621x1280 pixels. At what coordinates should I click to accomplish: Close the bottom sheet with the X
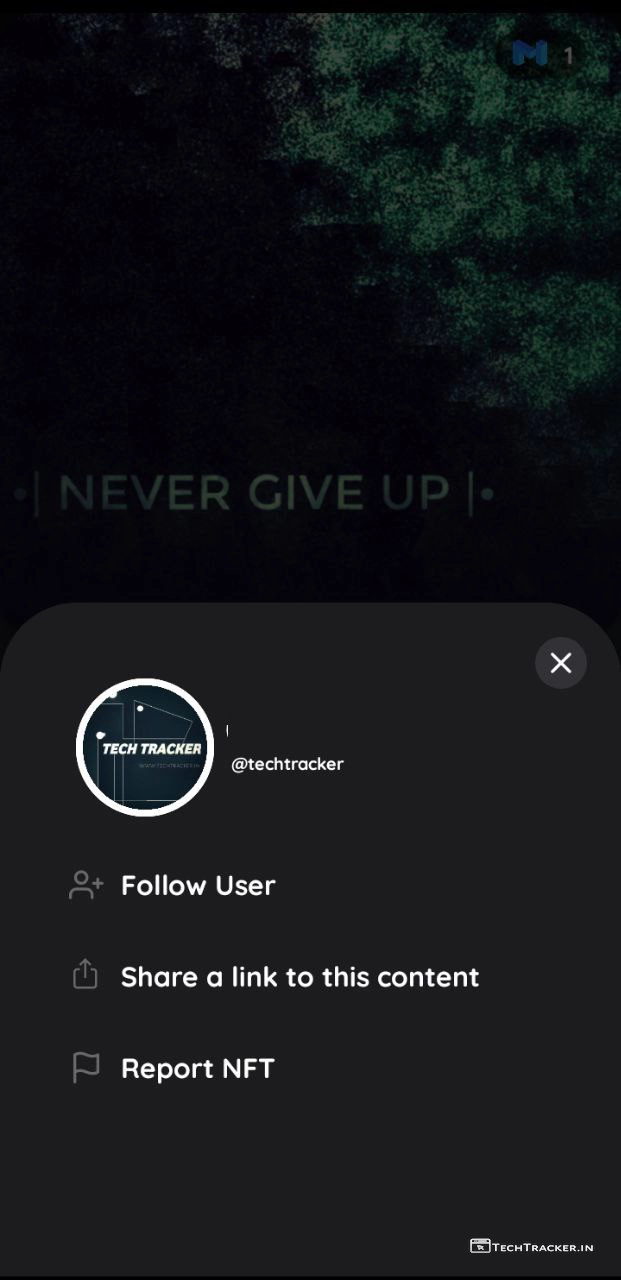pyautogui.click(x=560, y=663)
